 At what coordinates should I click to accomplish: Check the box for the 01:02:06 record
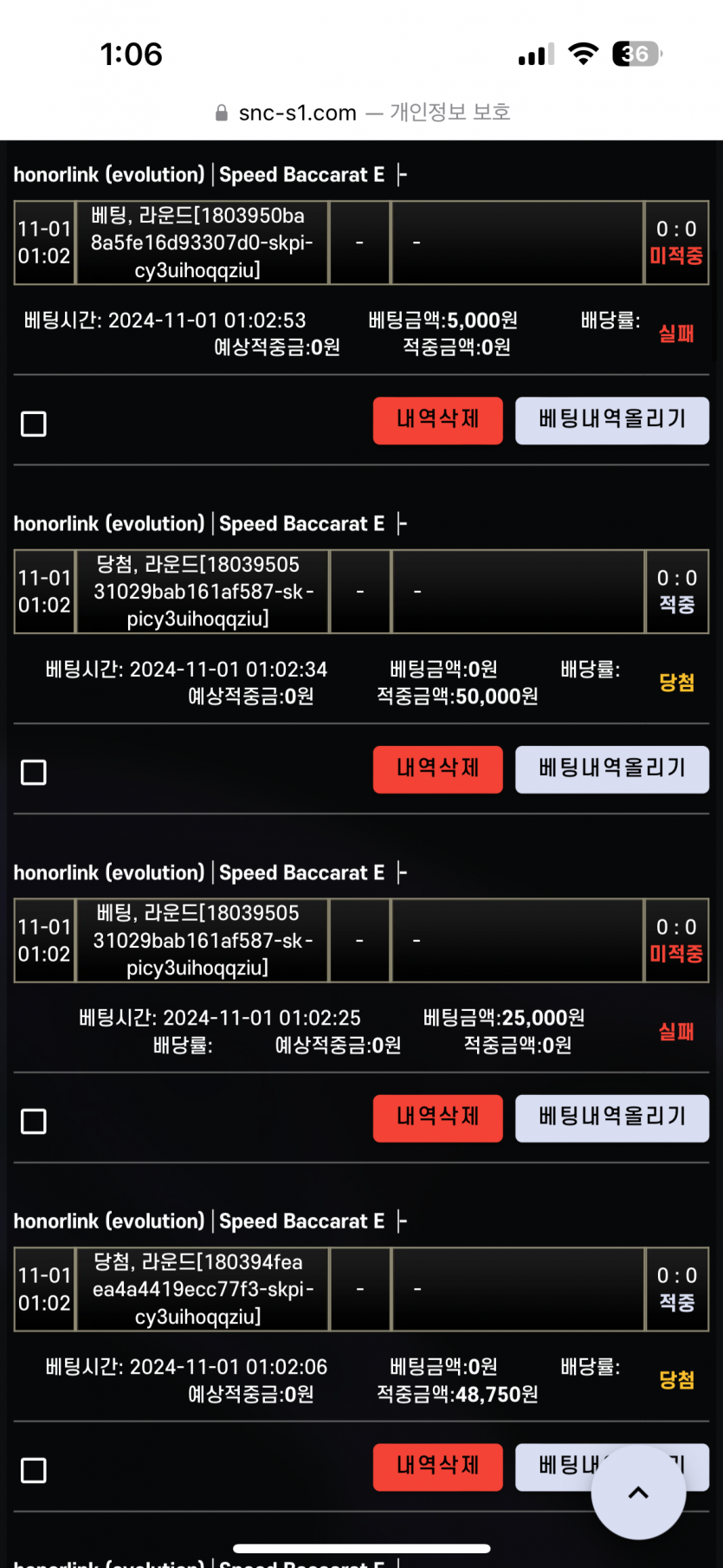[x=34, y=1470]
